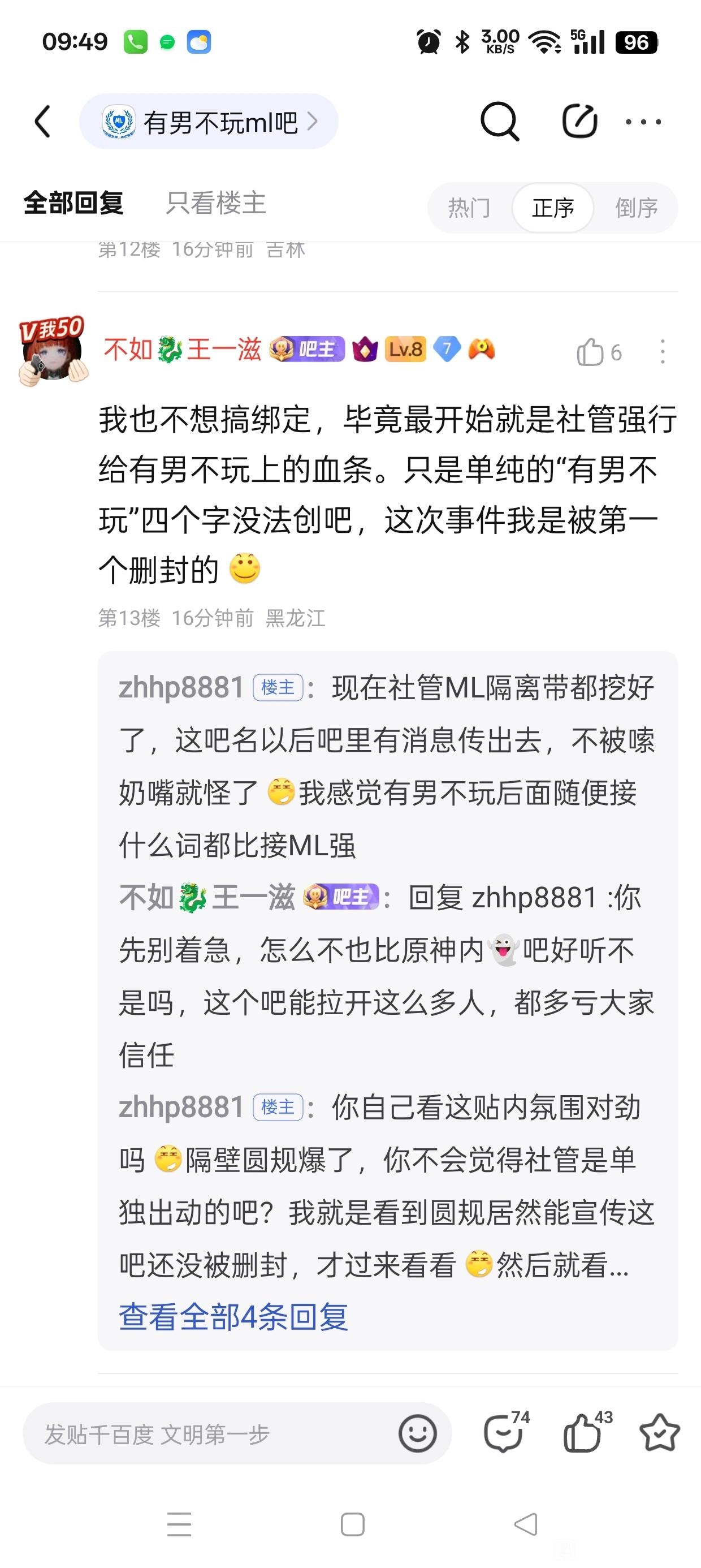The width and height of the screenshot is (701, 1568).
Task: Switch to 全部回复 tab
Action: click(73, 203)
